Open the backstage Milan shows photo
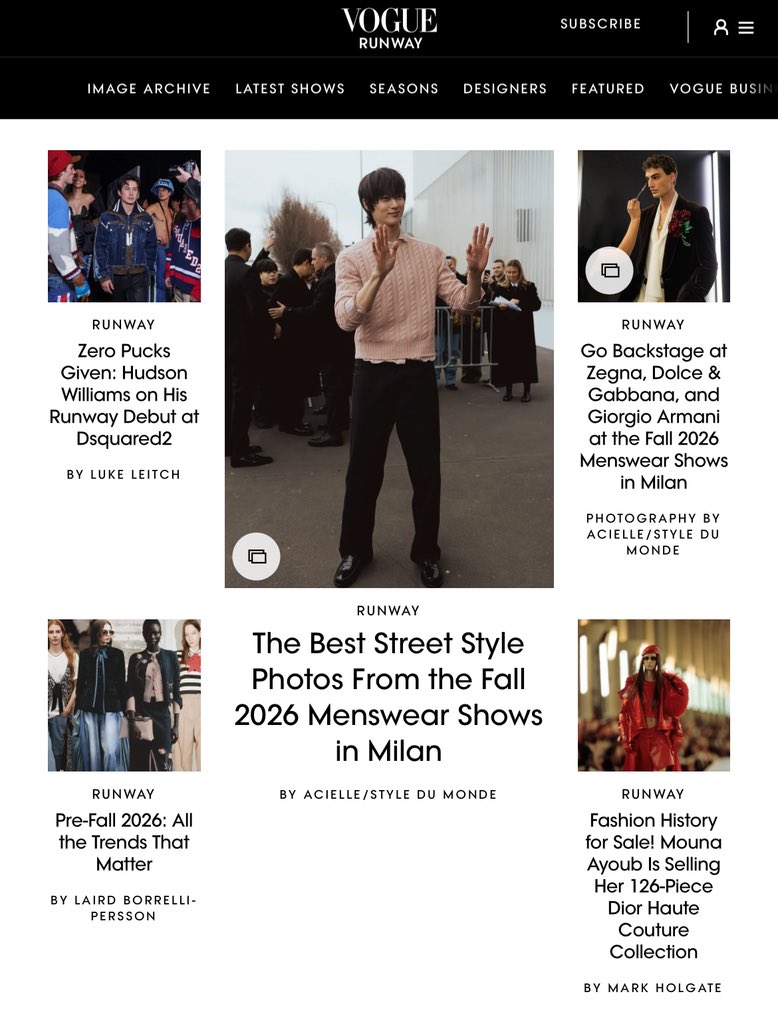The width and height of the screenshot is (778, 1024). [654, 226]
